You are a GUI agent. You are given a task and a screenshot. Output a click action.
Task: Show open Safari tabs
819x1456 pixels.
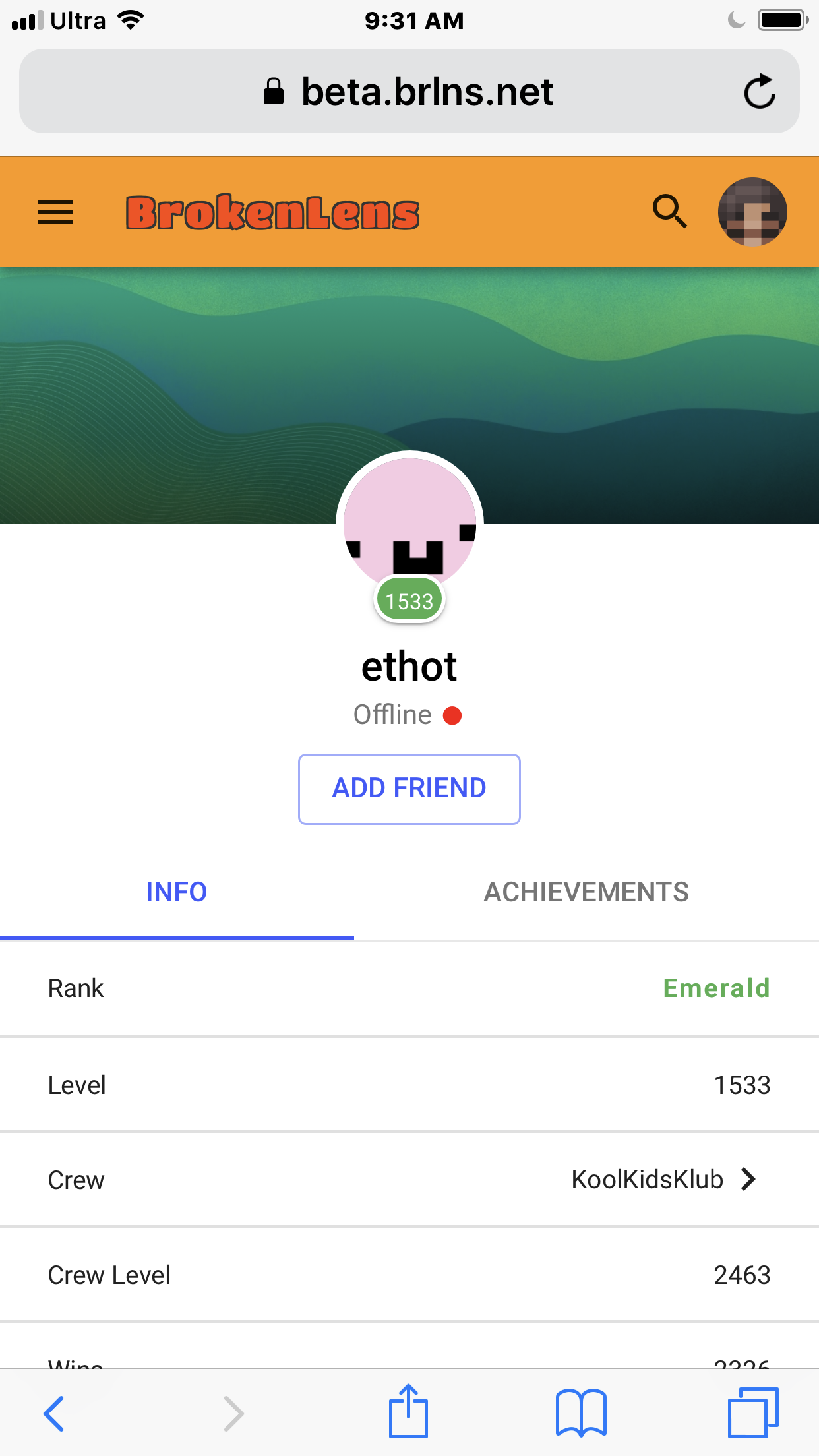[753, 1412]
